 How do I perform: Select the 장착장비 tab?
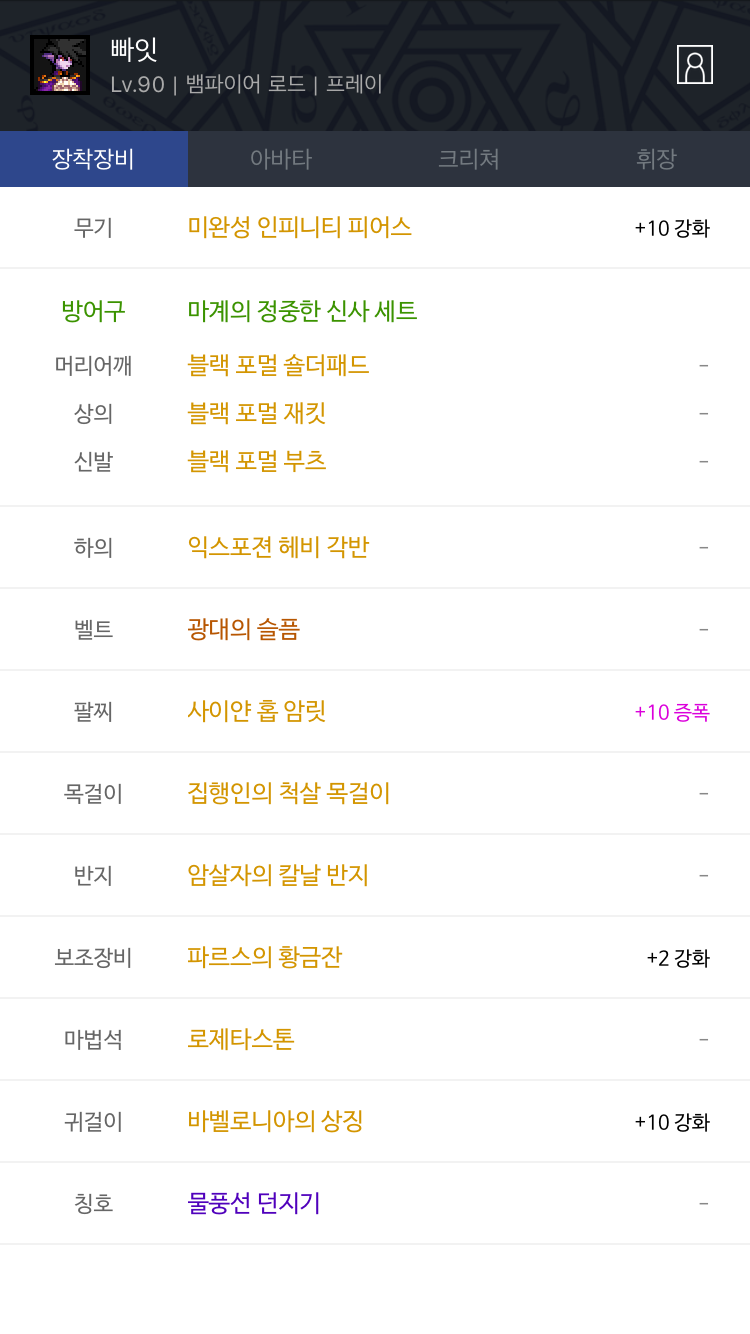tap(94, 159)
